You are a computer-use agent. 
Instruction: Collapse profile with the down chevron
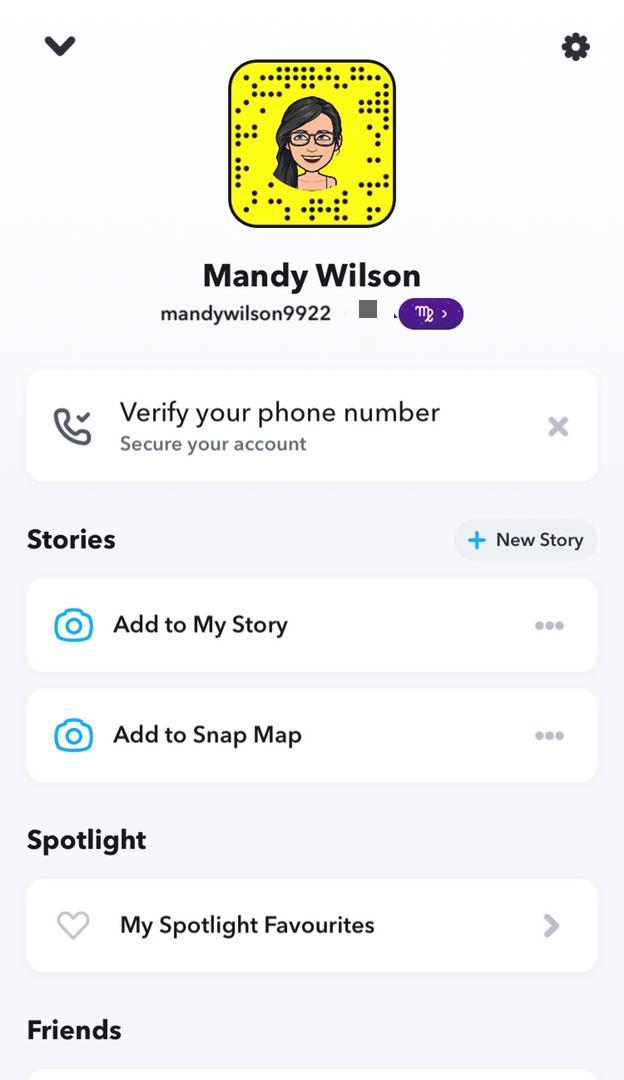point(60,46)
